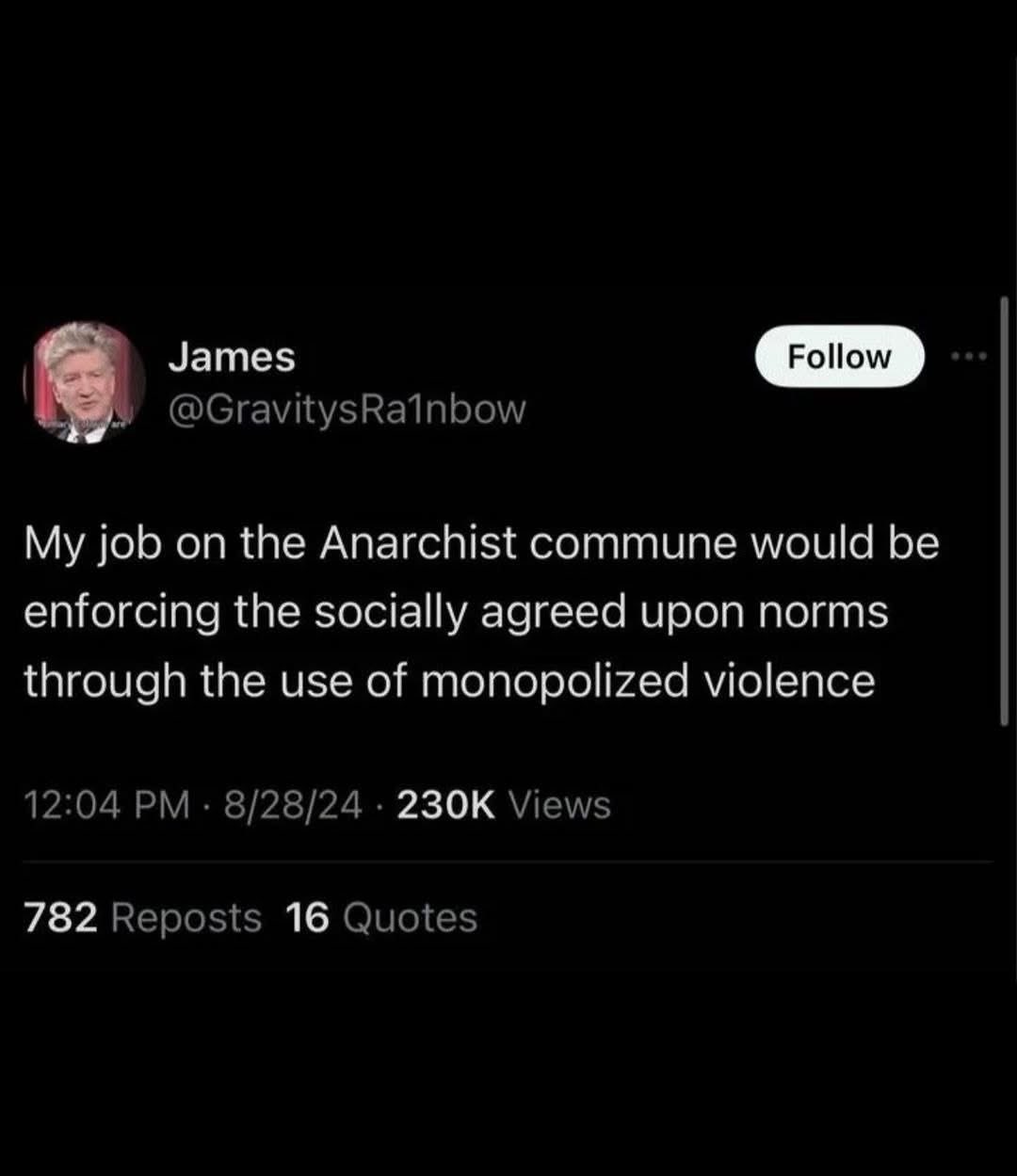The width and height of the screenshot is (1017, 1176).
Task: Follow James's account
Action: (x=839, y=357)
